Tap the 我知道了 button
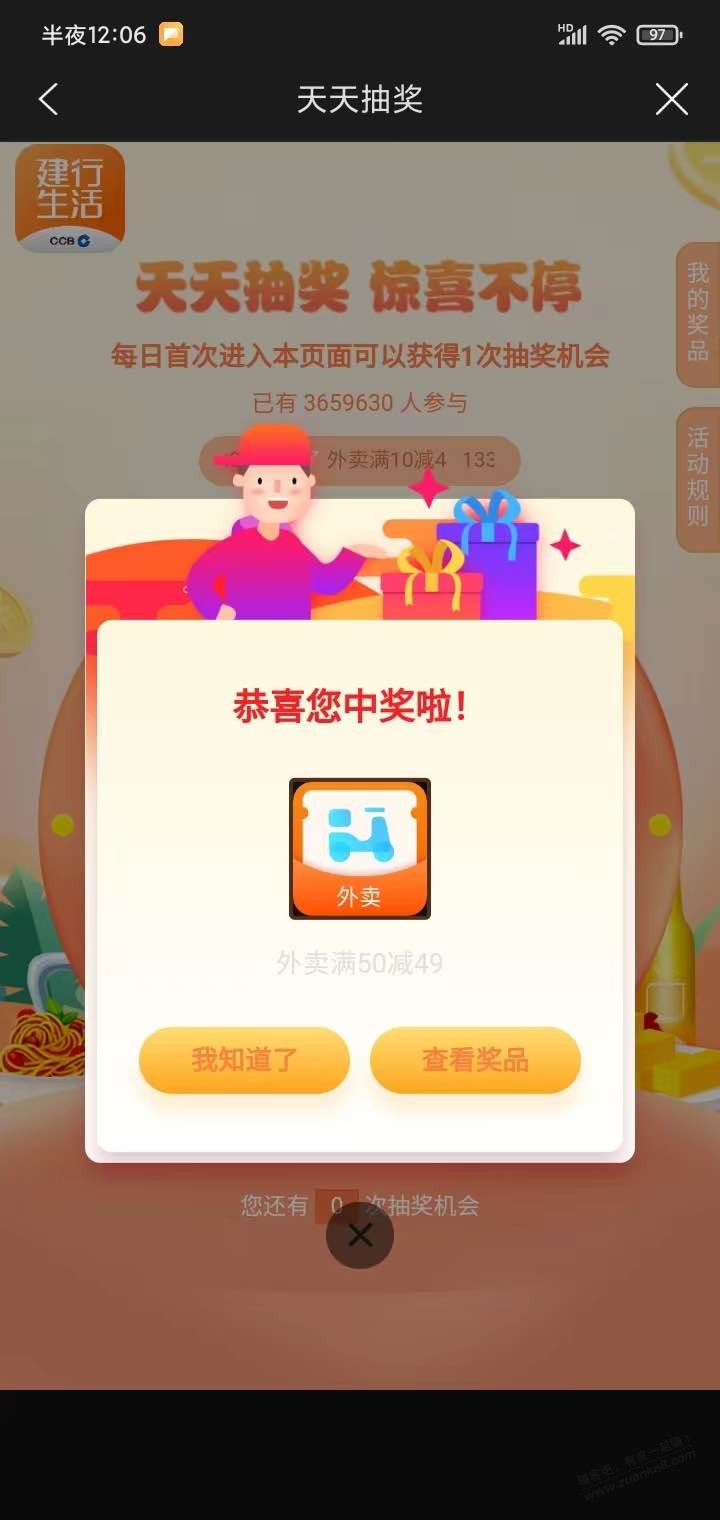 (x=244, y=1060)
